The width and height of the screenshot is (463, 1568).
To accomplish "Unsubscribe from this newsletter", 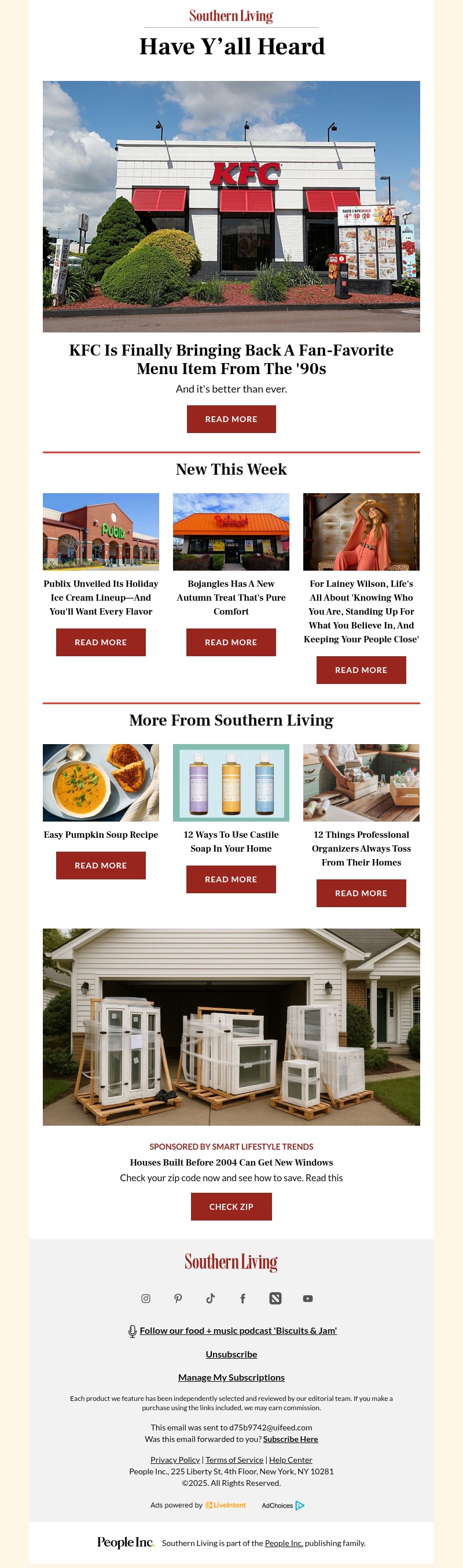I will click(x=231, y=1354).
